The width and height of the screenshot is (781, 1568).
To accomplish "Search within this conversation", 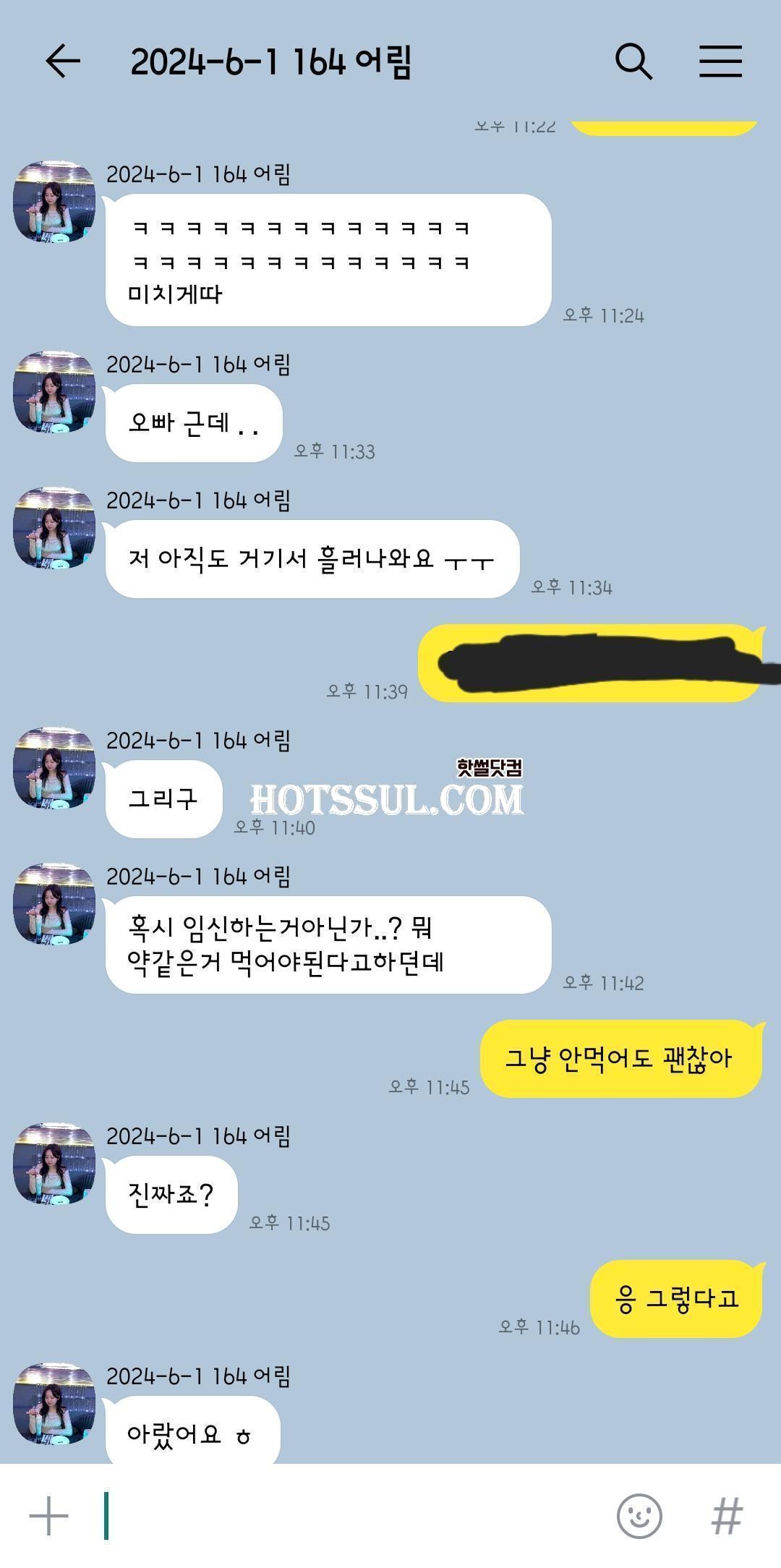I will [633, 61].
